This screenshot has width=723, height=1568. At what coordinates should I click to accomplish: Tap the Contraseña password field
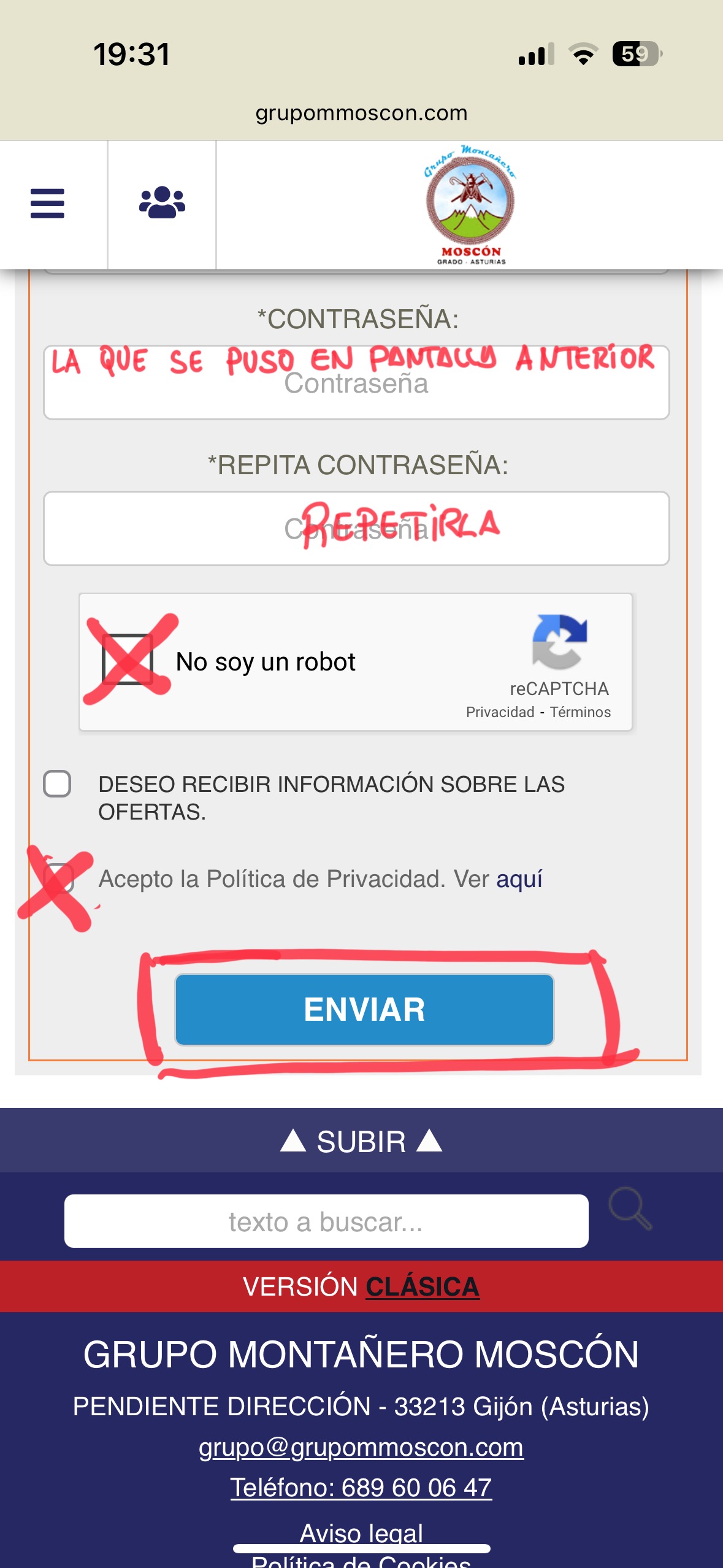[x=356, y=383]
